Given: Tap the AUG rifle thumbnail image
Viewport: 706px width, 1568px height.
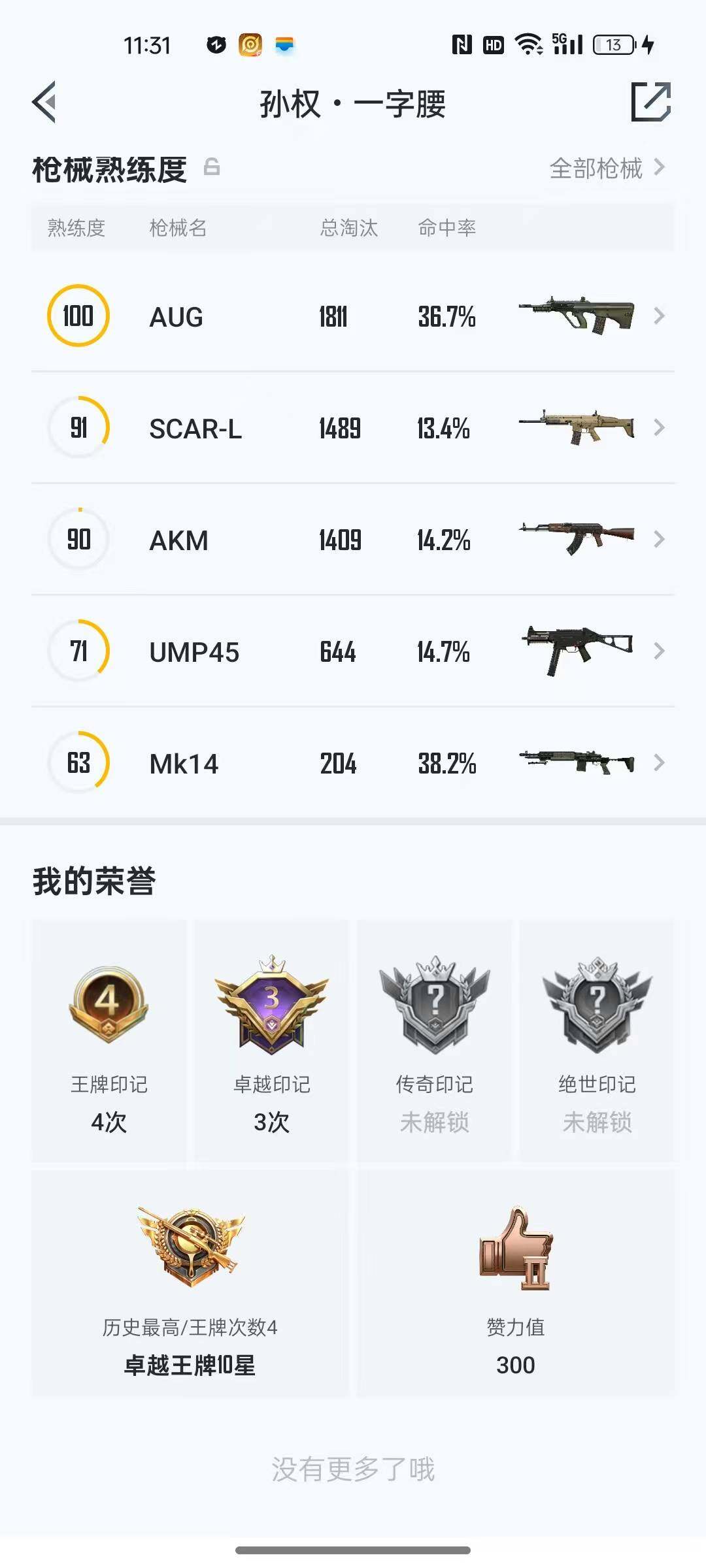Looking at the screenshot, I should tap(575, 317).
